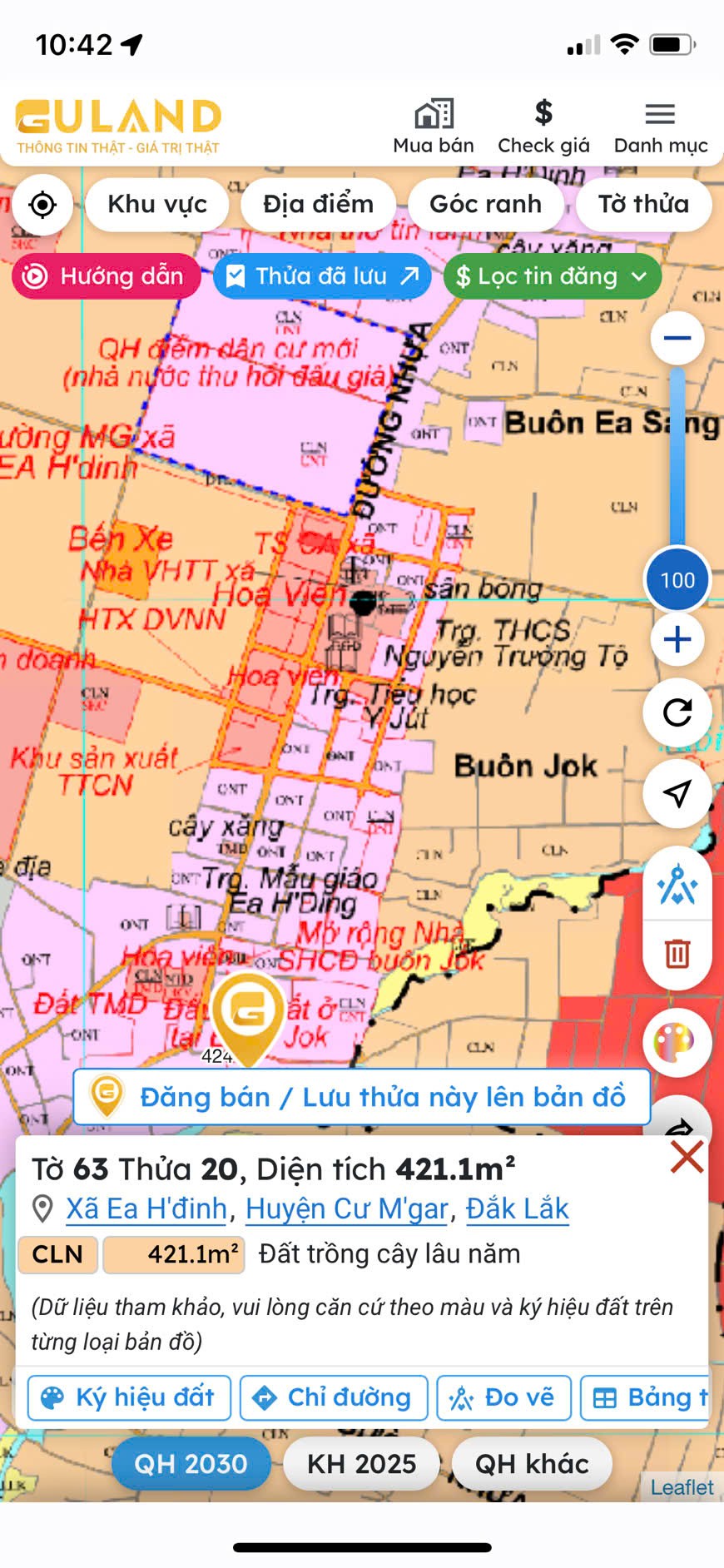Expand the Lọc tin đăng dropdown
The image size is (724, 1568).
pyautogui.click(x=553, y=276)
